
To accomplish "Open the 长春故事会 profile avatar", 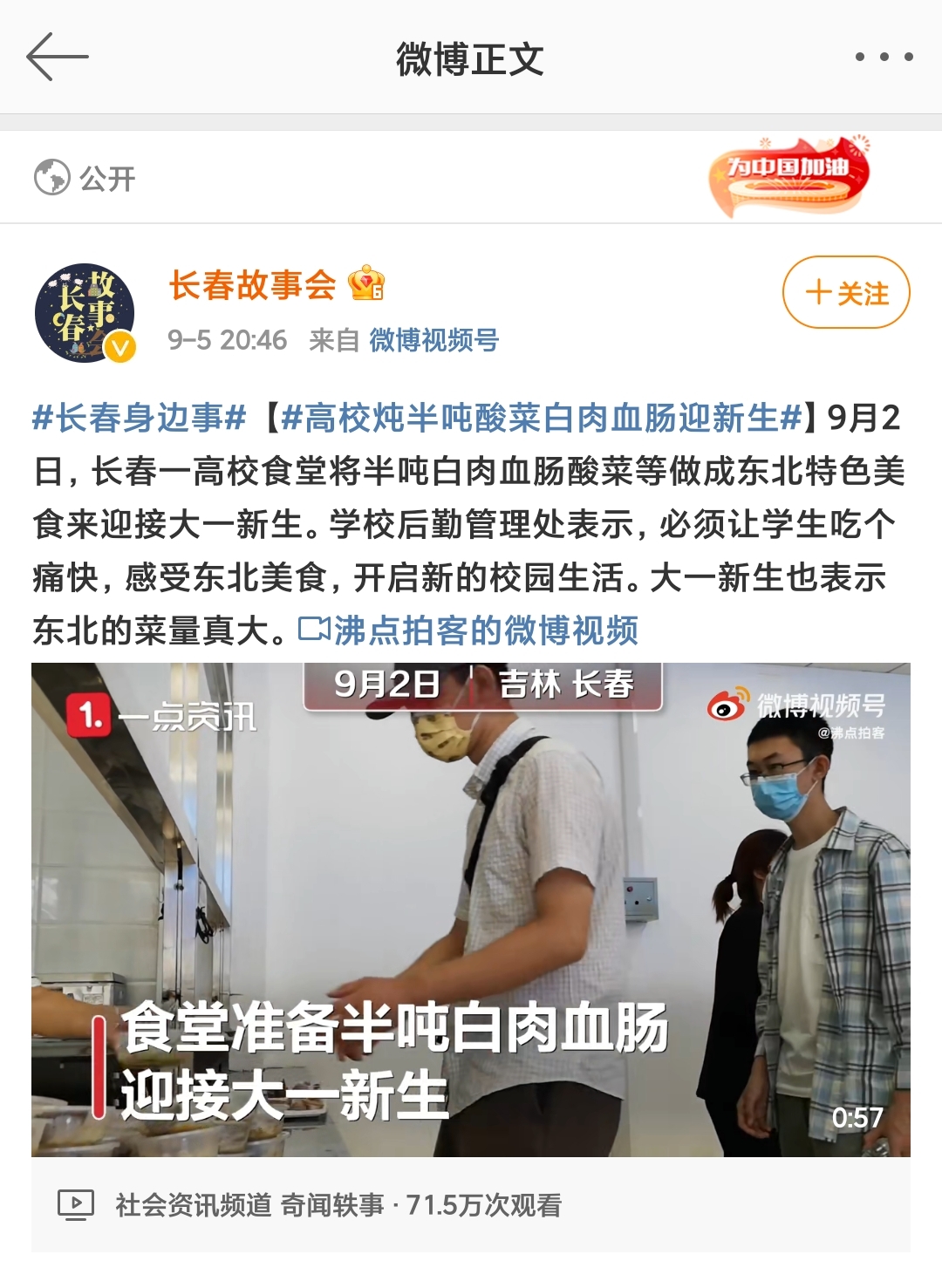I will point(85,312).
